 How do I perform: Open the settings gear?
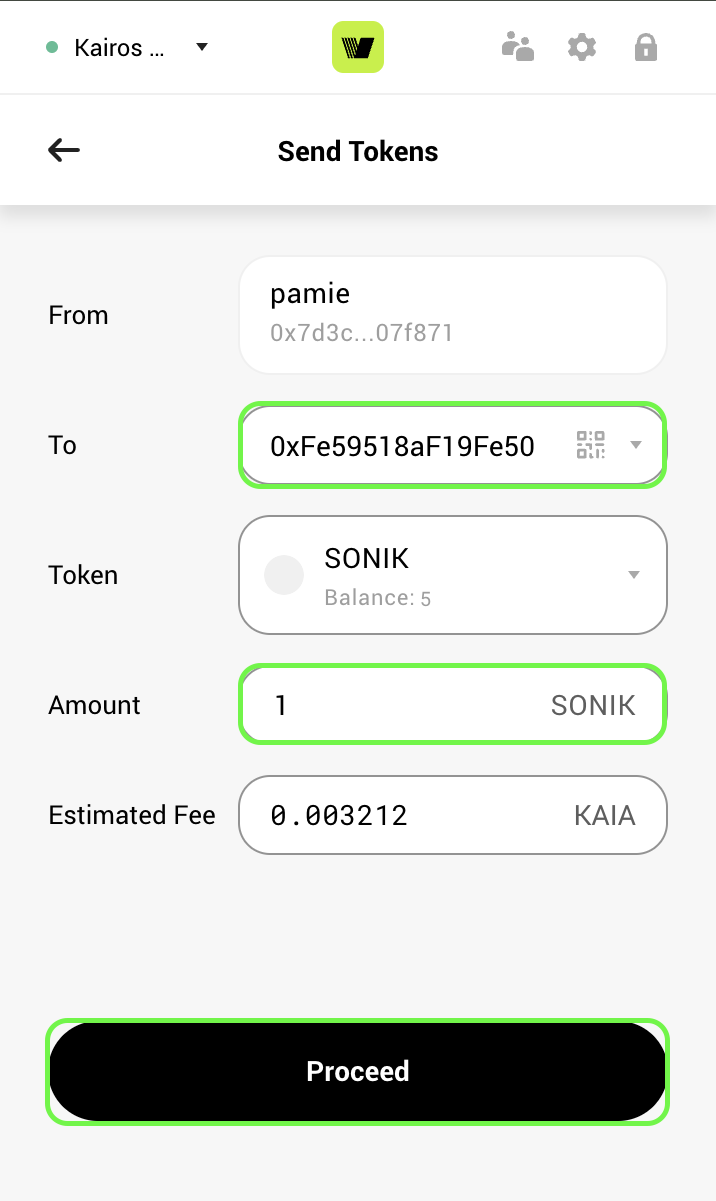tap(582, 47)
